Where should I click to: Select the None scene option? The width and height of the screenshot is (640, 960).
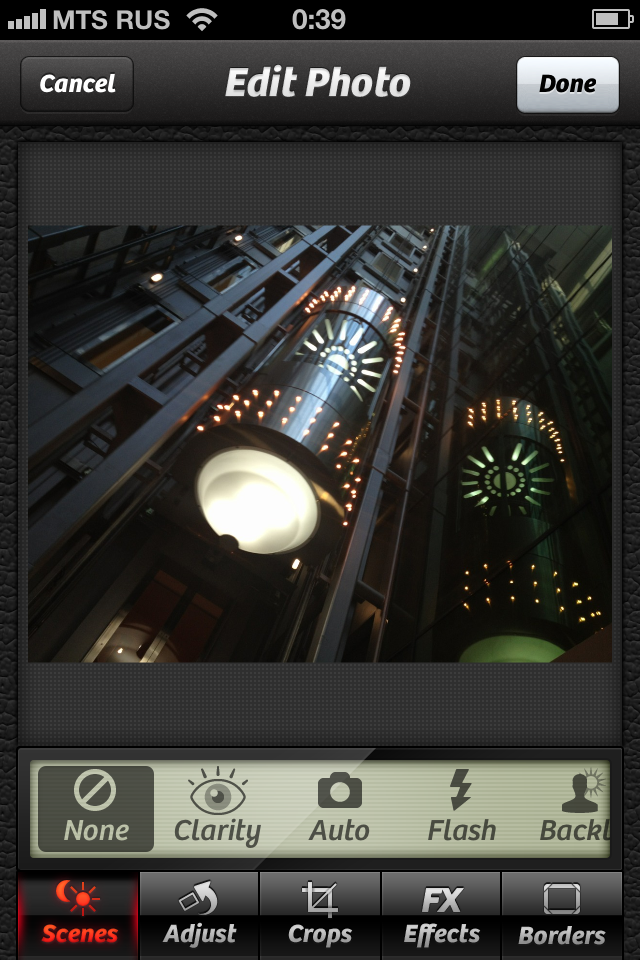point(96,808)
